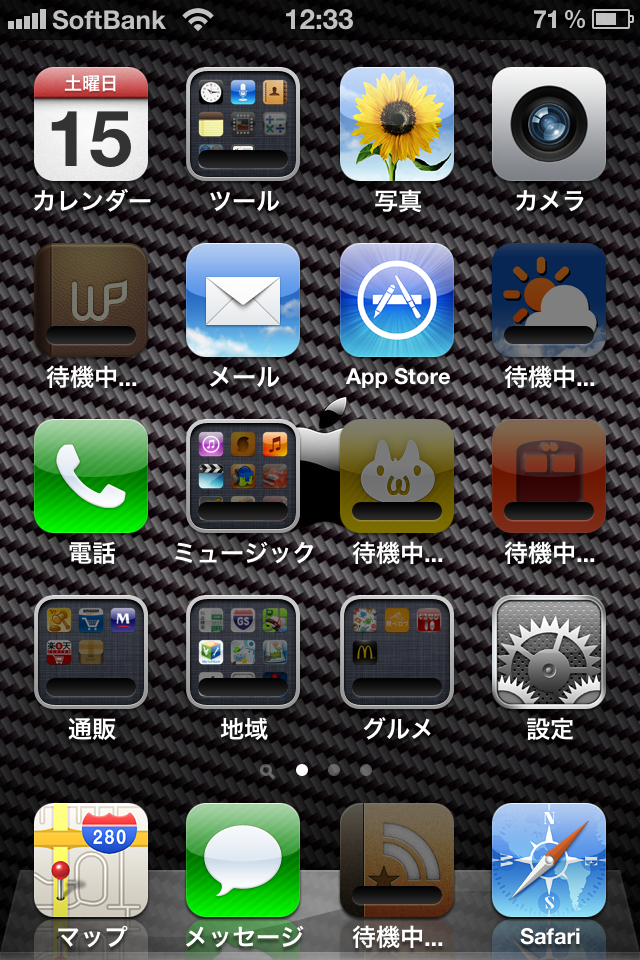Tap the waiting red train app icon
This screenshot has height=960, width=640.
point(549,476)
